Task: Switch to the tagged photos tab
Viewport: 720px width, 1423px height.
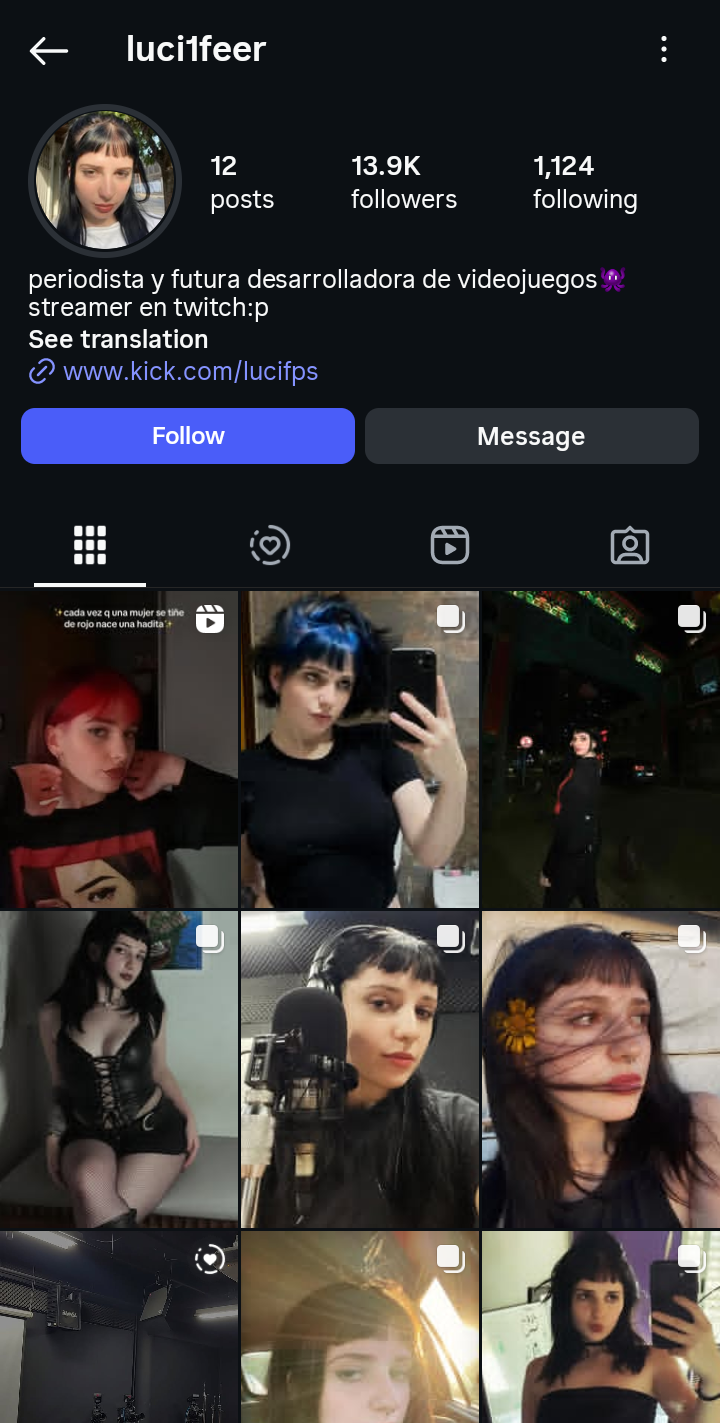Action: point(630,545)
